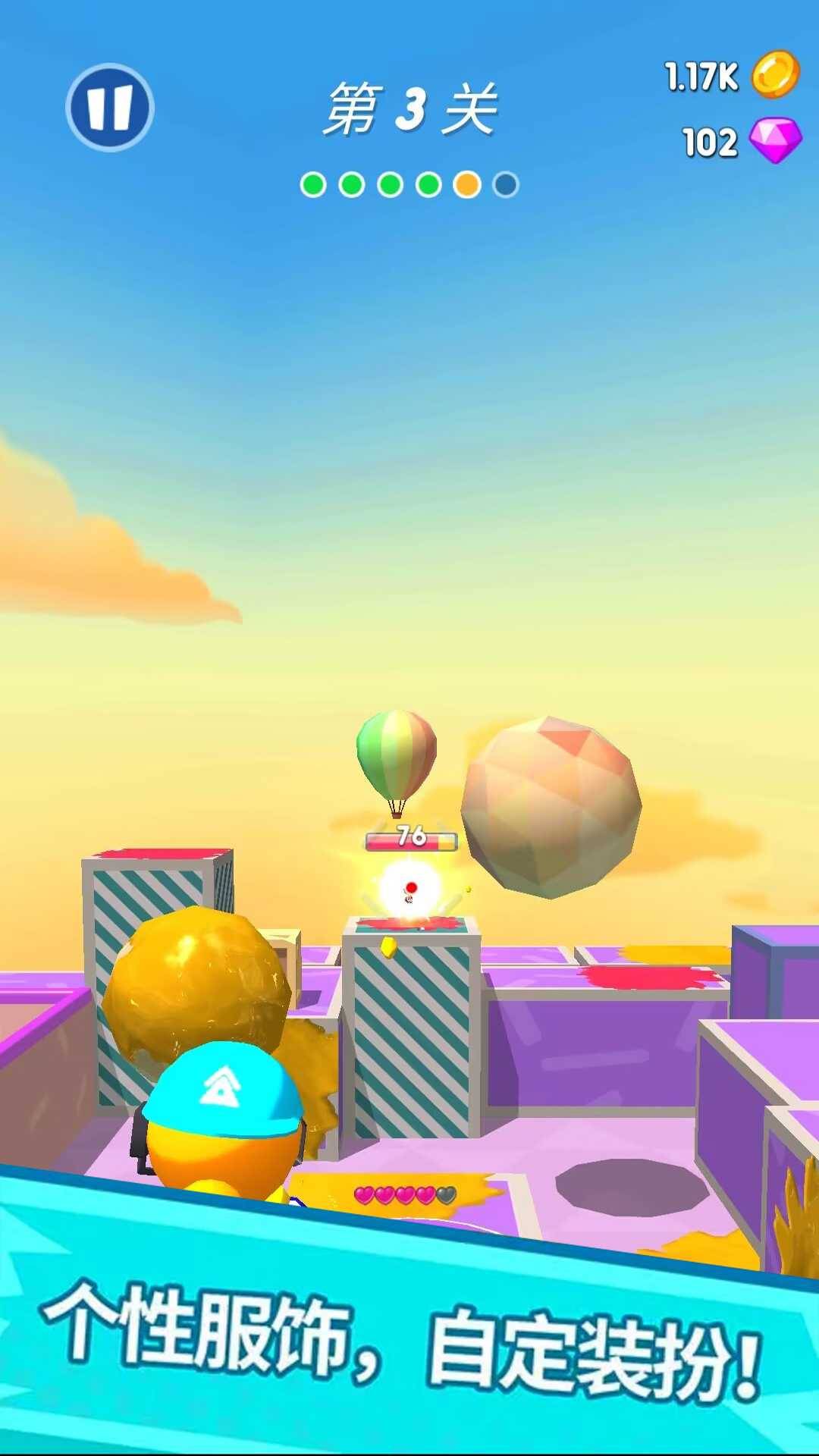This screenshot has height=1456, width=819.
Task: Expand the level progress dot strip
Action: pyautogui.click(x=407, y=184)
